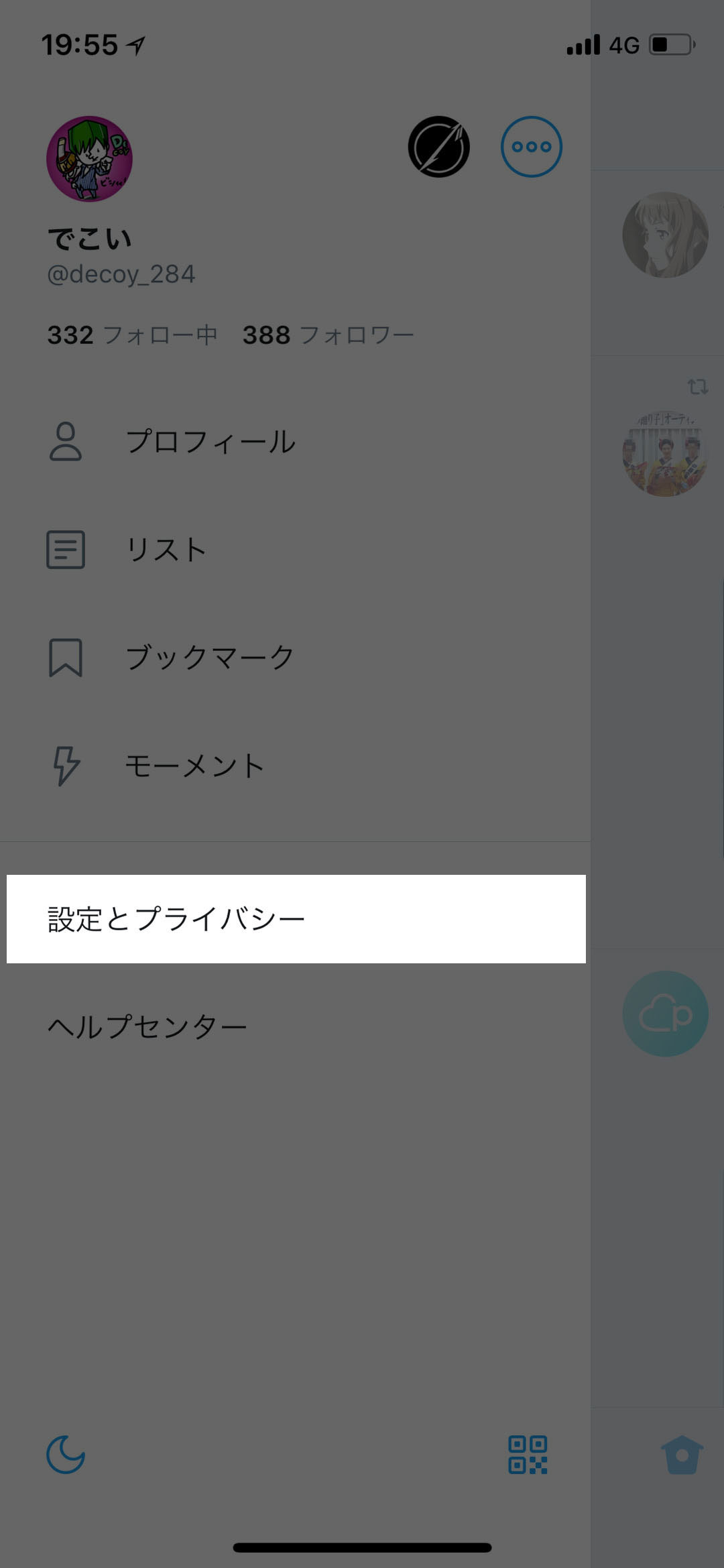Viewport: 724px width, 1568px height.
Task: Tap the でこい profile avatar
Action: [89, 159]
